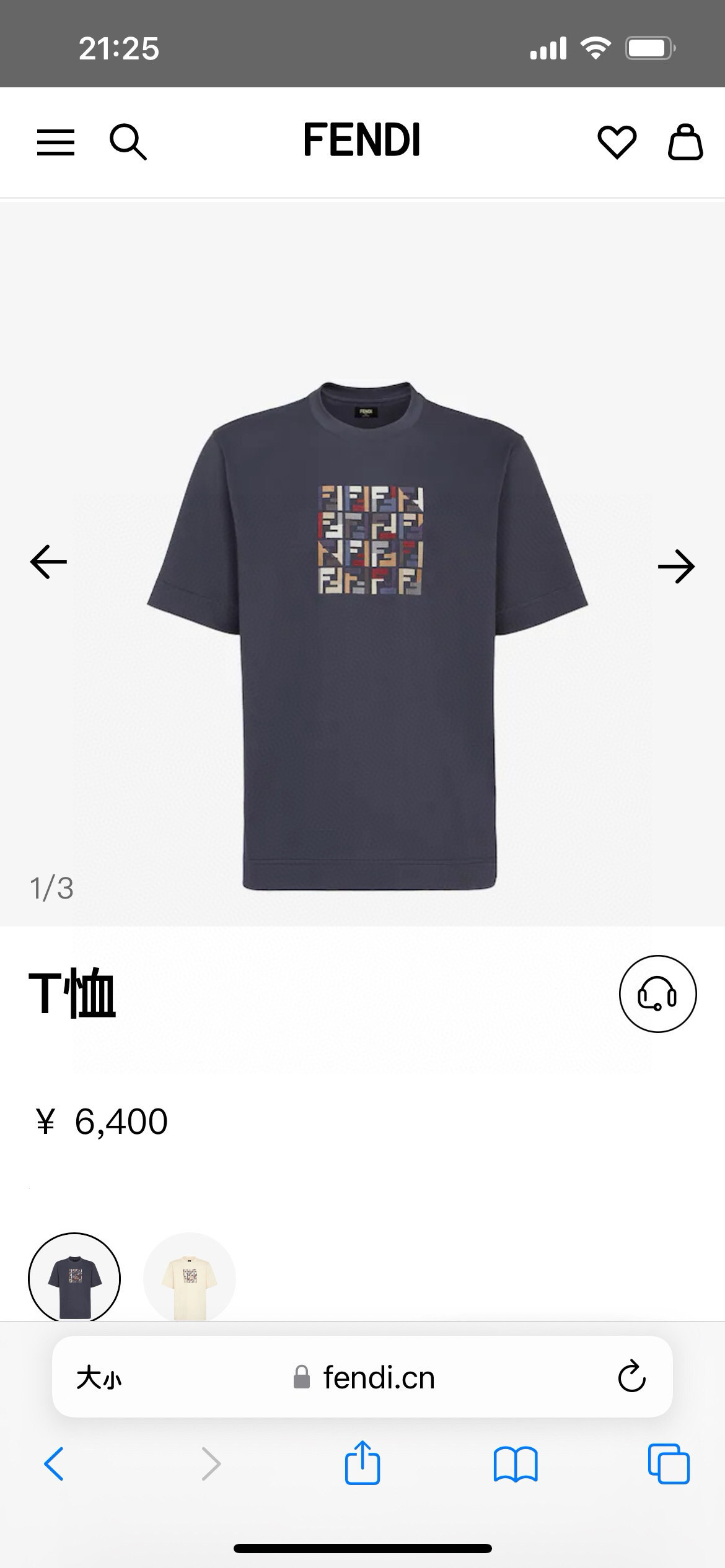Open the hamburger navigation menu

[x=55, y=141]
